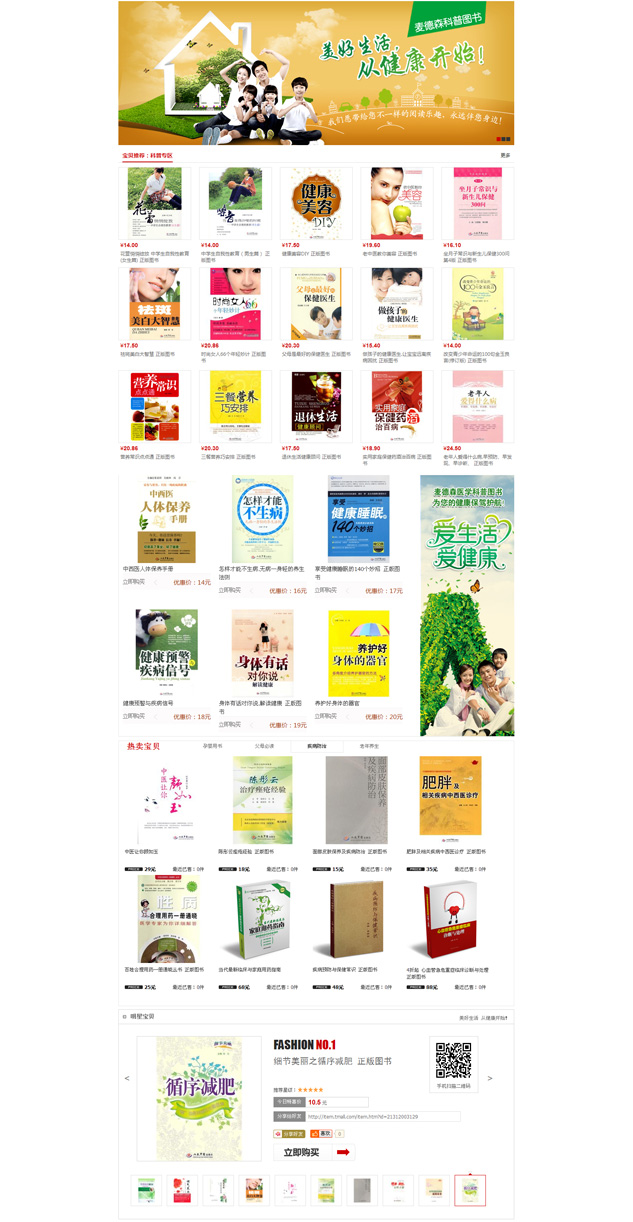
Task: Switch to the 父母必读 tab
Action: pyautogui.click(x=264, y=746)
